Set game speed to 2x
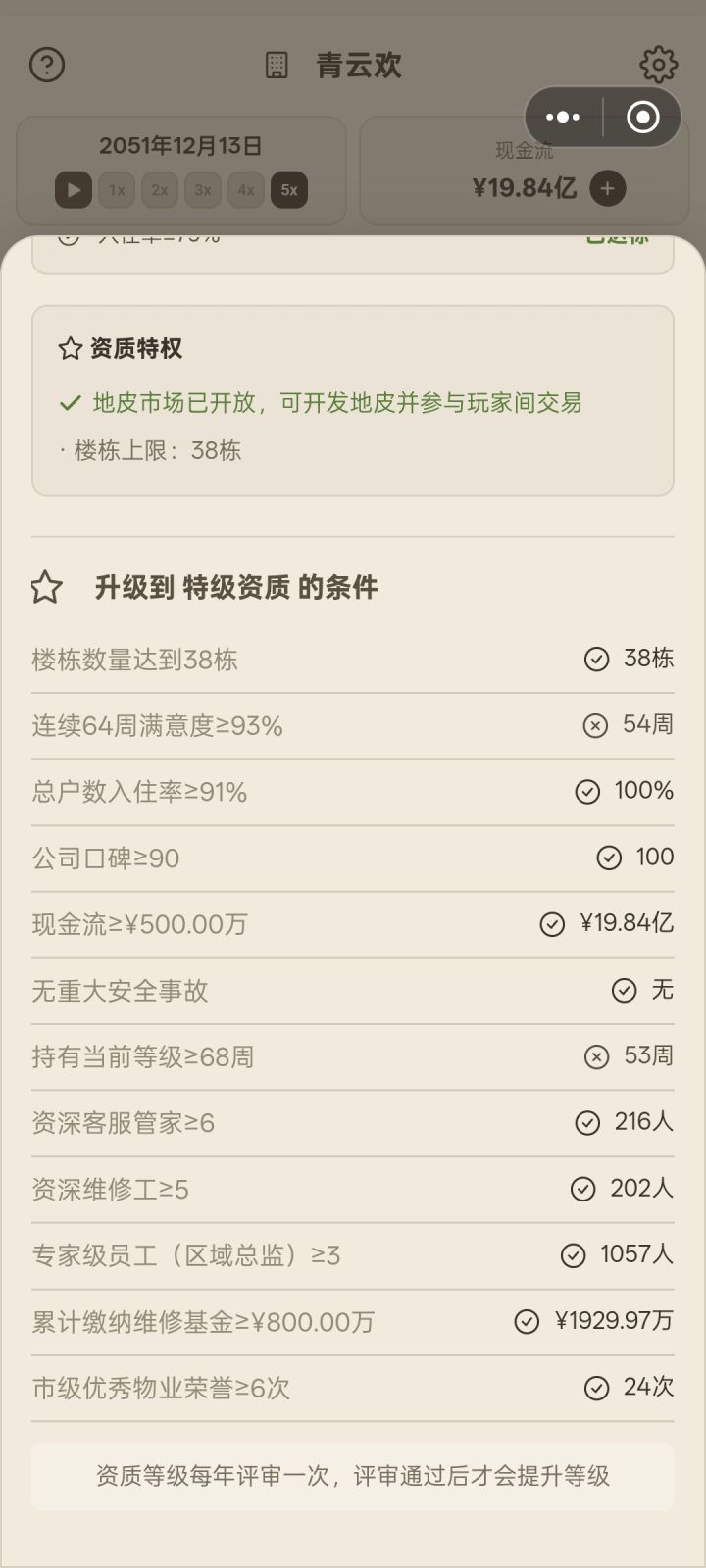Viewport: 706px width, 1568px height. [x=160, y=190]
